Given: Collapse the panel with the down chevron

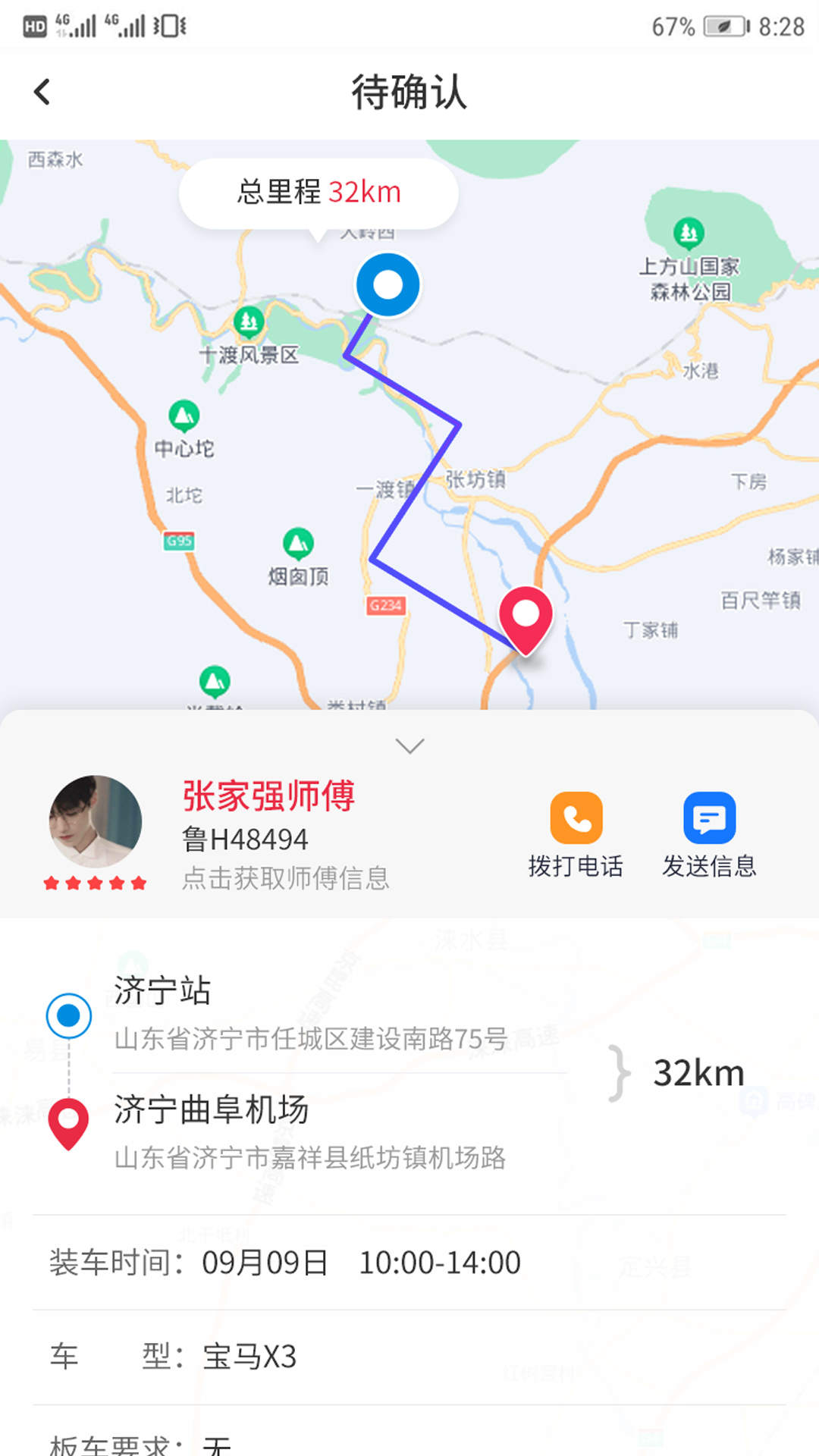Looking at the screenshot, I should pyautogui.click(x=409, y=746).
